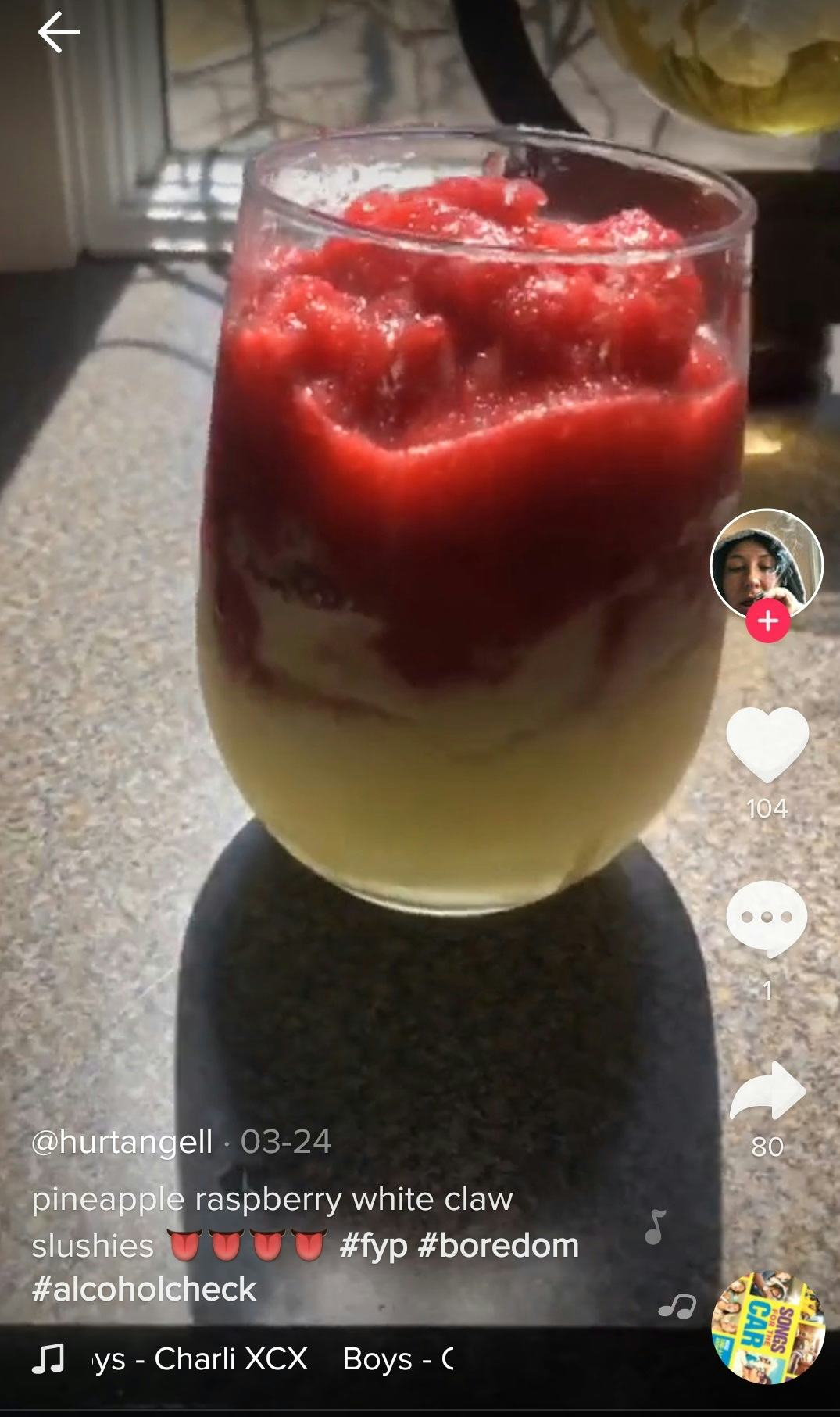Viewport: 840px width, 1417px height.
Task: Open the comments bubble
Action: click(x=767, y=919)
